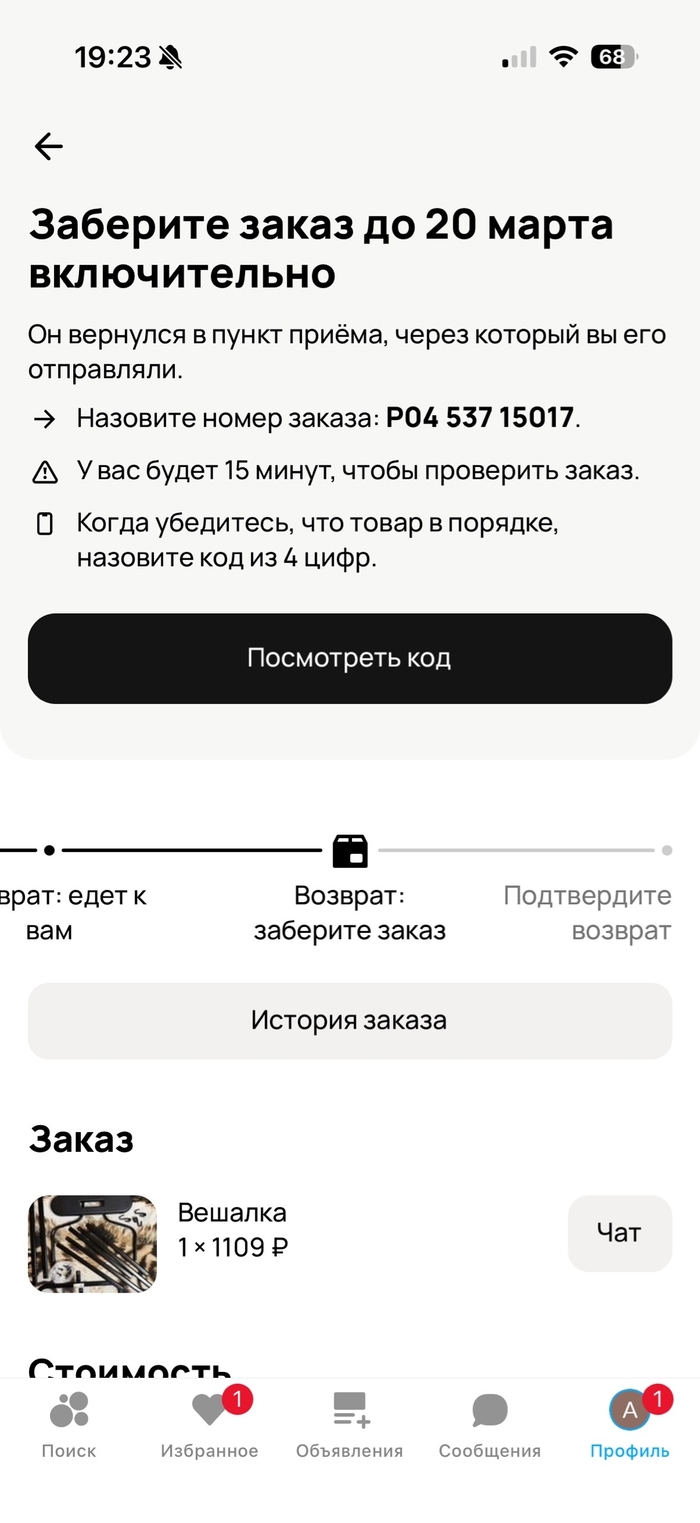
Task: Switch to the Поиск tab
Action: (69, 1425)
